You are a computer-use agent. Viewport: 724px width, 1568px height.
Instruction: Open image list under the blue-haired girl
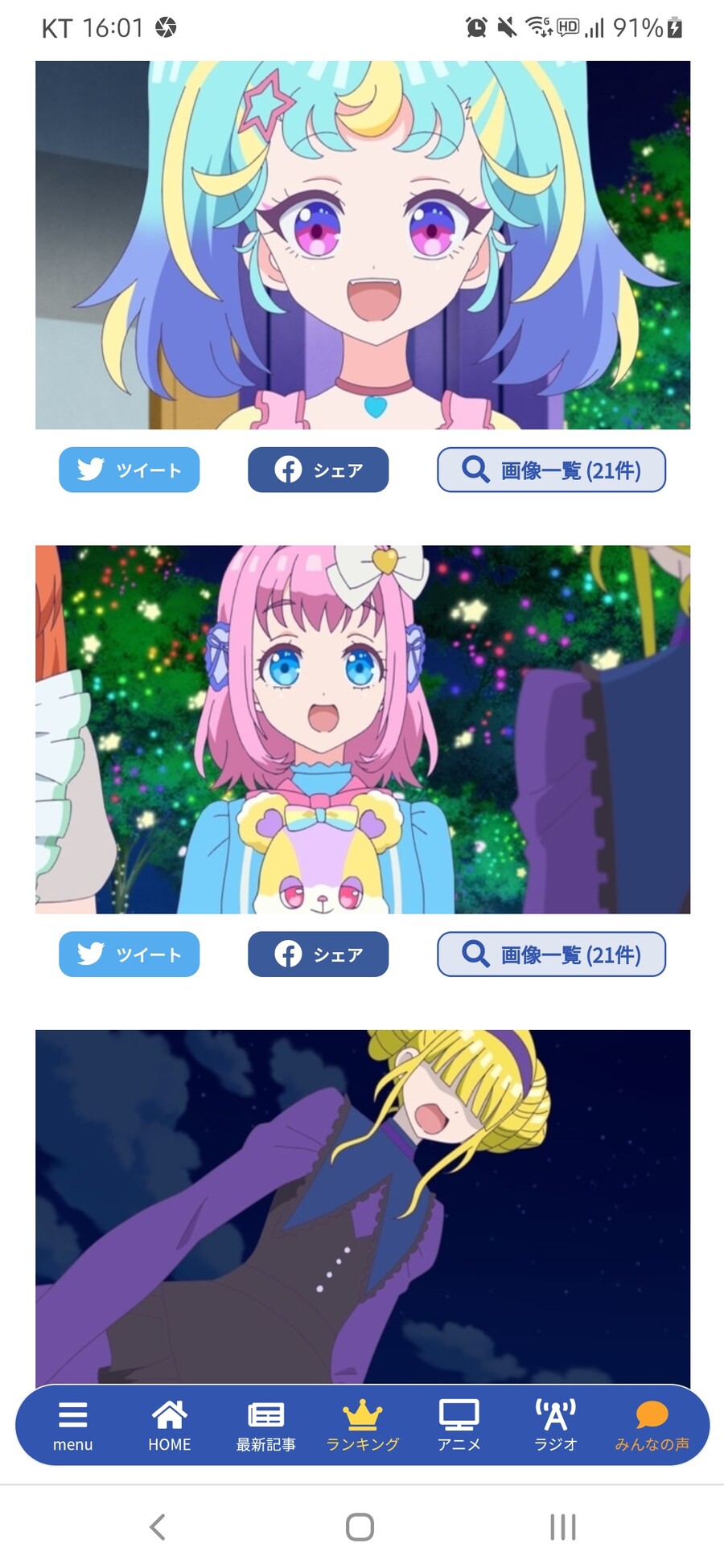pos(551,470)
